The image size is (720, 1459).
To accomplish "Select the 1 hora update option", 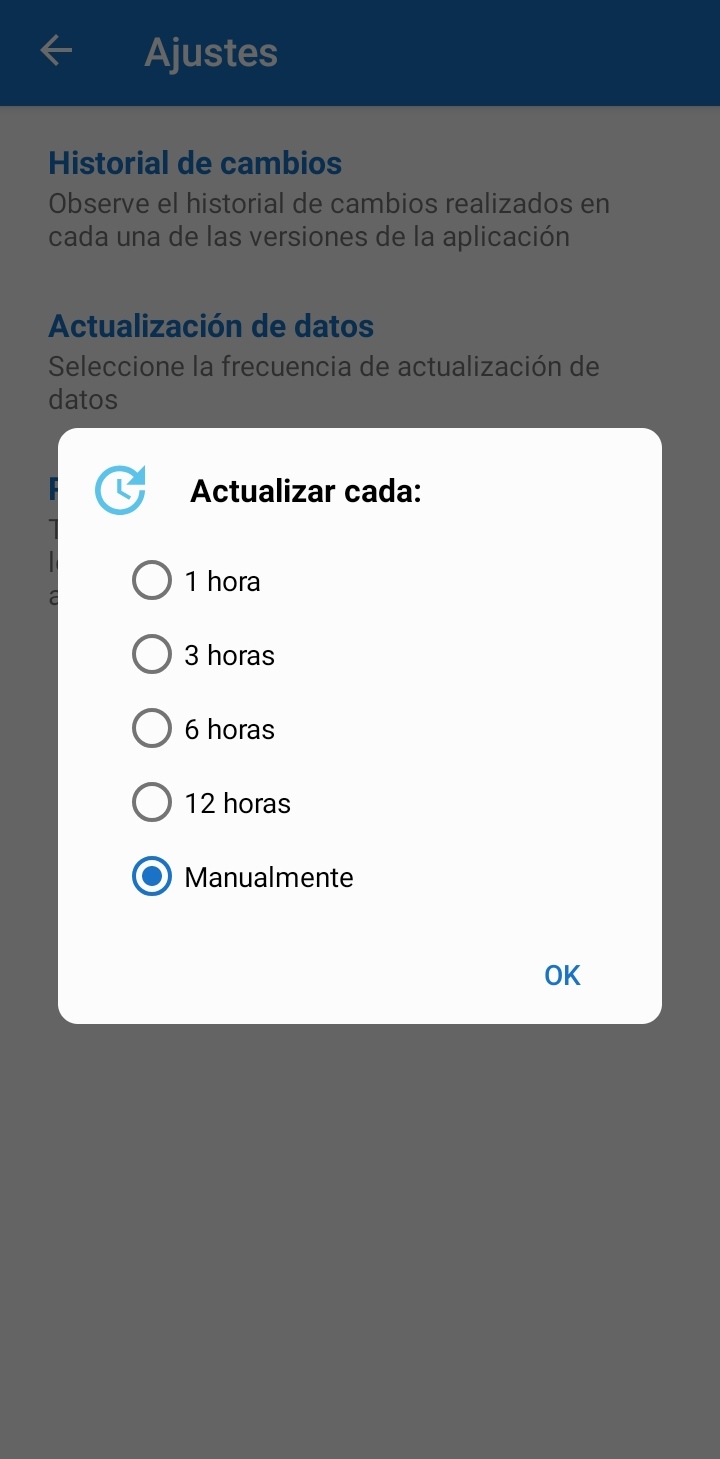I will (152, 581).
